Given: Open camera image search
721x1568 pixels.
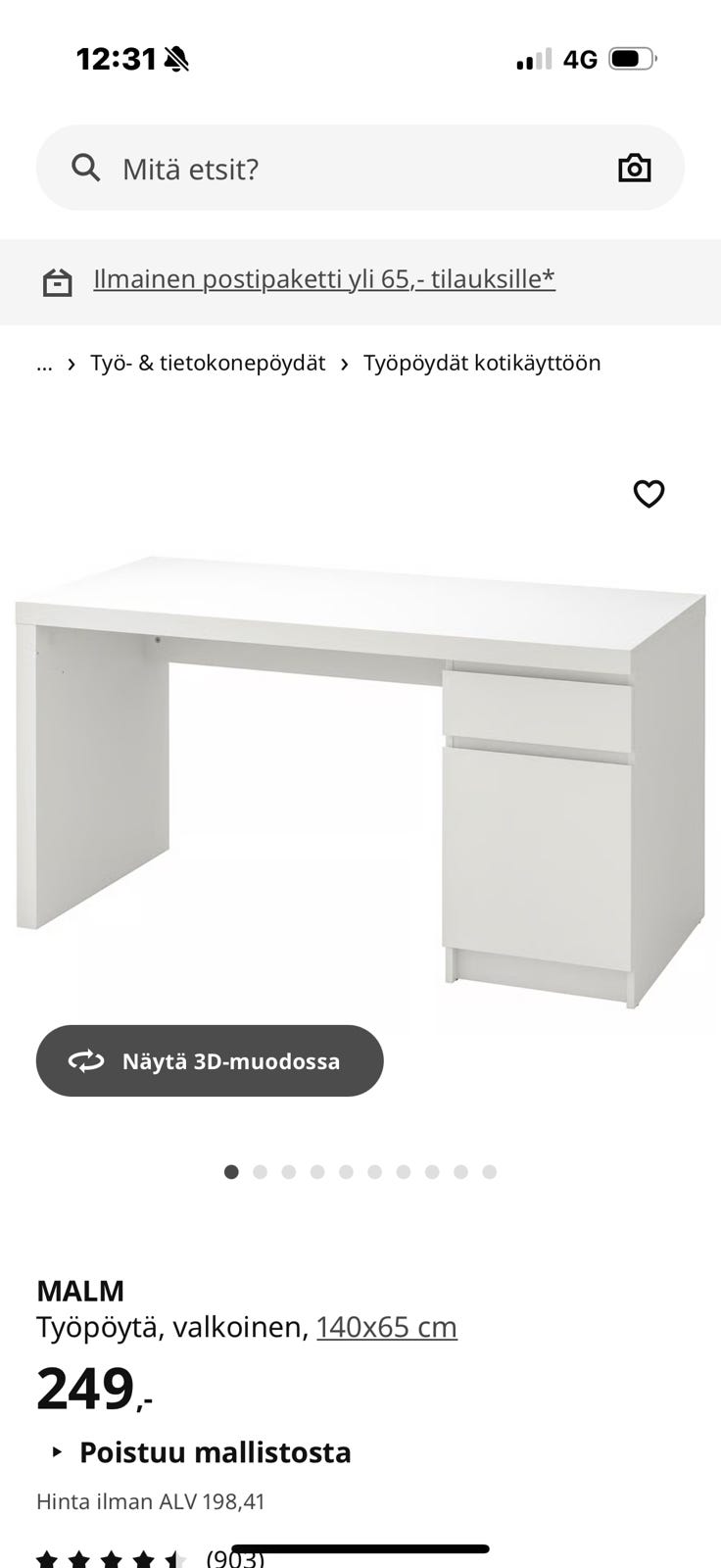Looking at the screenshot, I should click(x=635, y=169).
